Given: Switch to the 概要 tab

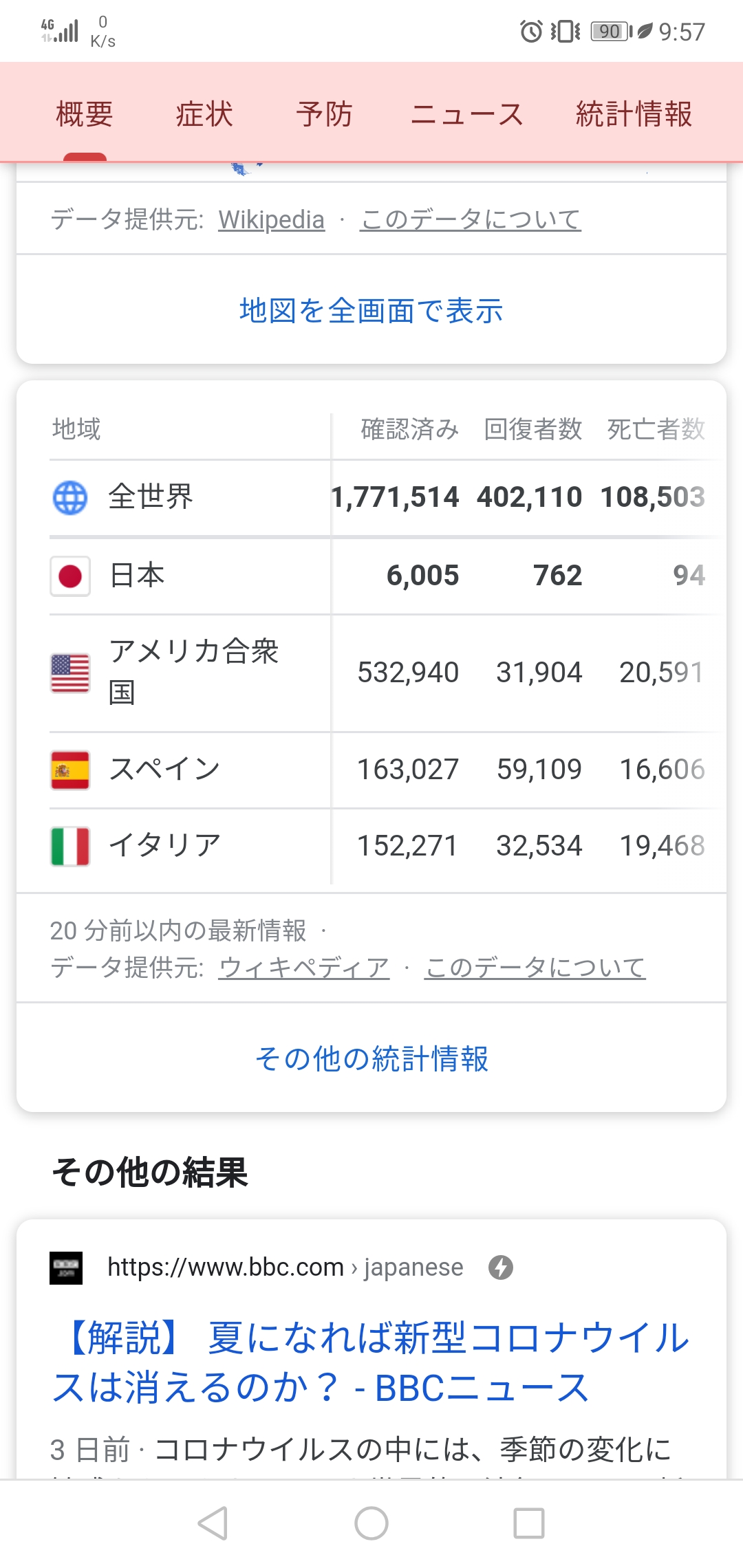Looking at the screenshot, I should pyautogui.click(x=85, y=114).
